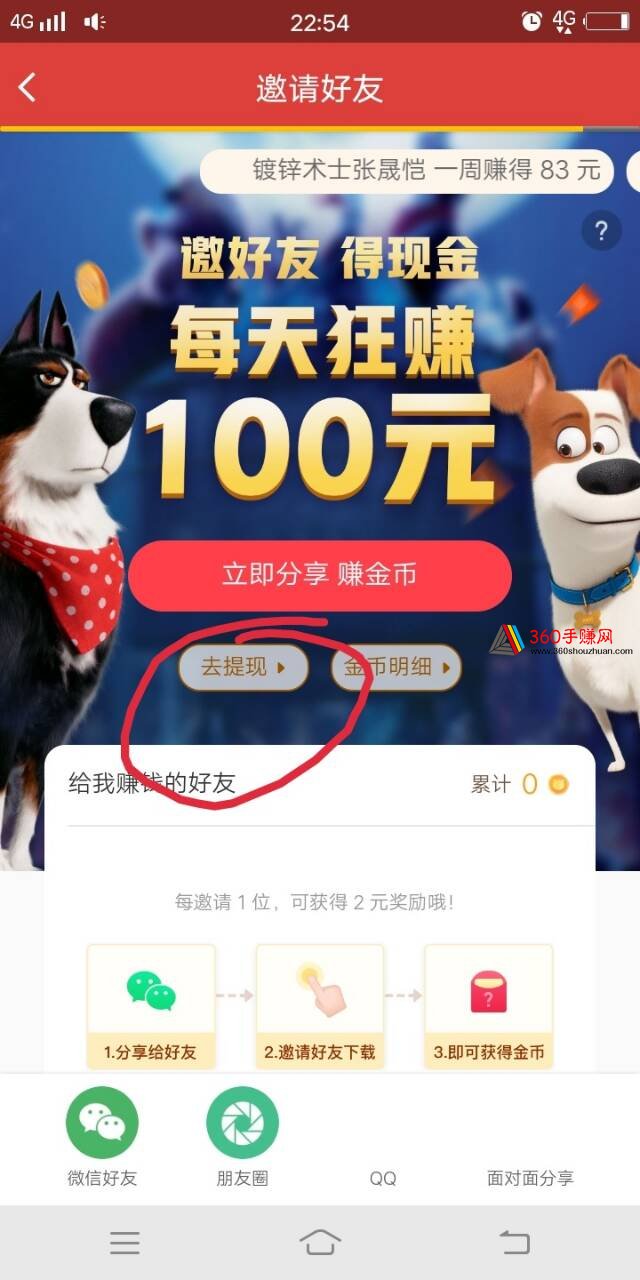Open the help question mark icon

pyautogui.click(x=601, y=232)
